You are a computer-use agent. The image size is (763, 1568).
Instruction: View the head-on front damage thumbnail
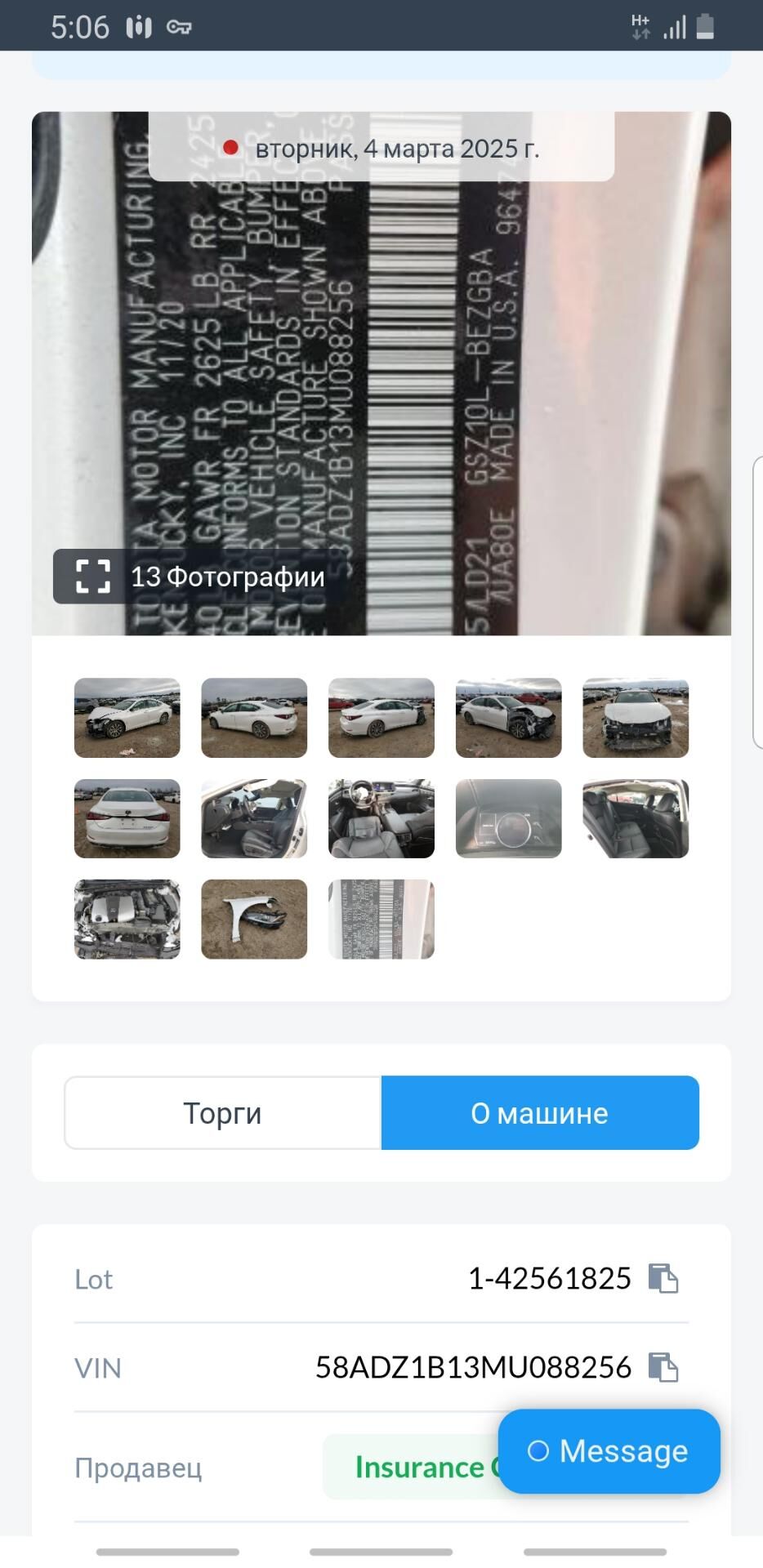coord(636,718)
